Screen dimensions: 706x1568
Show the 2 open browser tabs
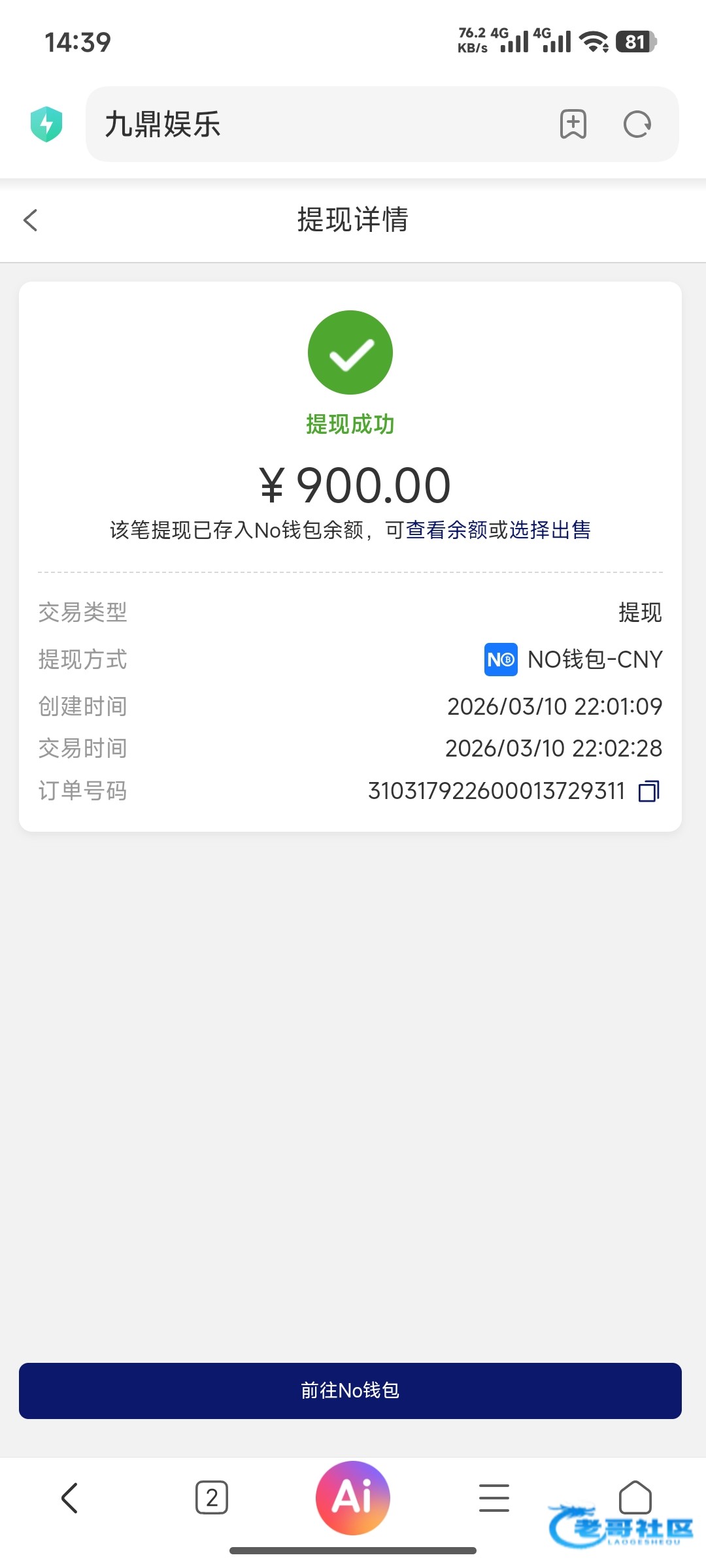coord(212,1497)
